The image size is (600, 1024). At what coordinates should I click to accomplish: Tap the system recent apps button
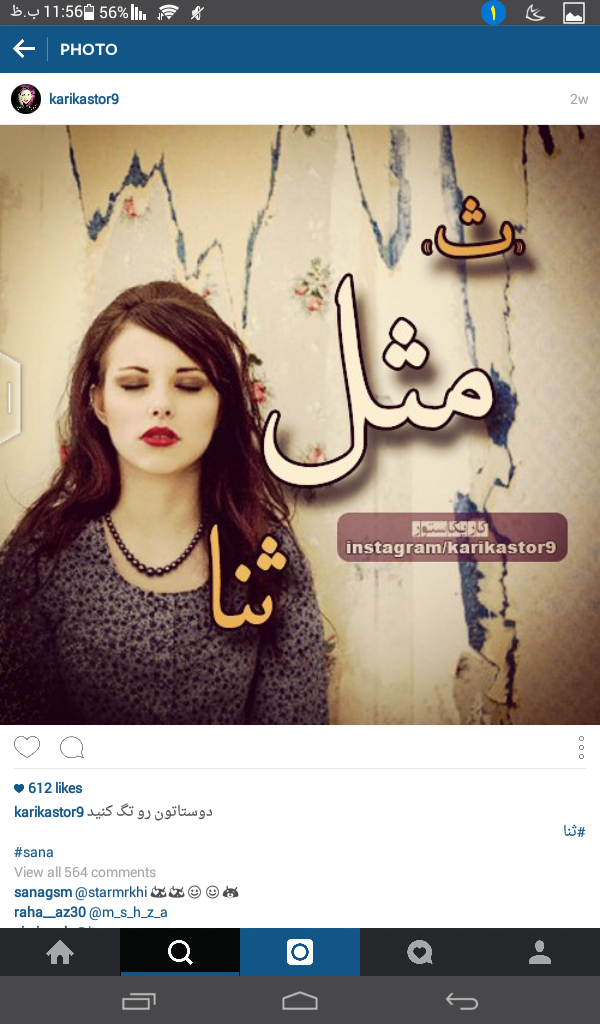tap(138, 1000)
